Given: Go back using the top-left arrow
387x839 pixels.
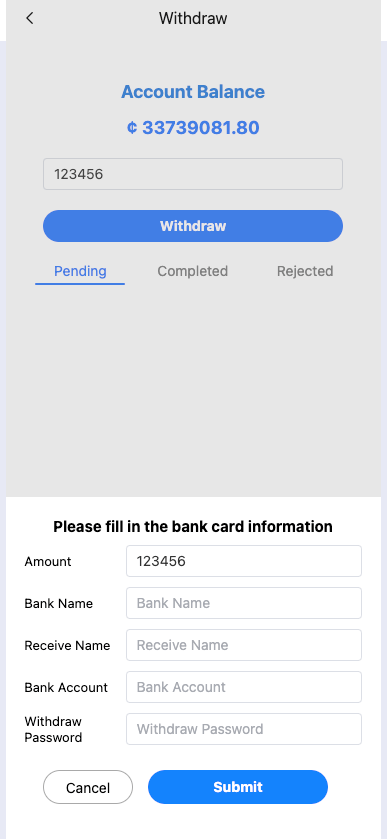Looking at the screenshot, I should (x=29, y=18).
